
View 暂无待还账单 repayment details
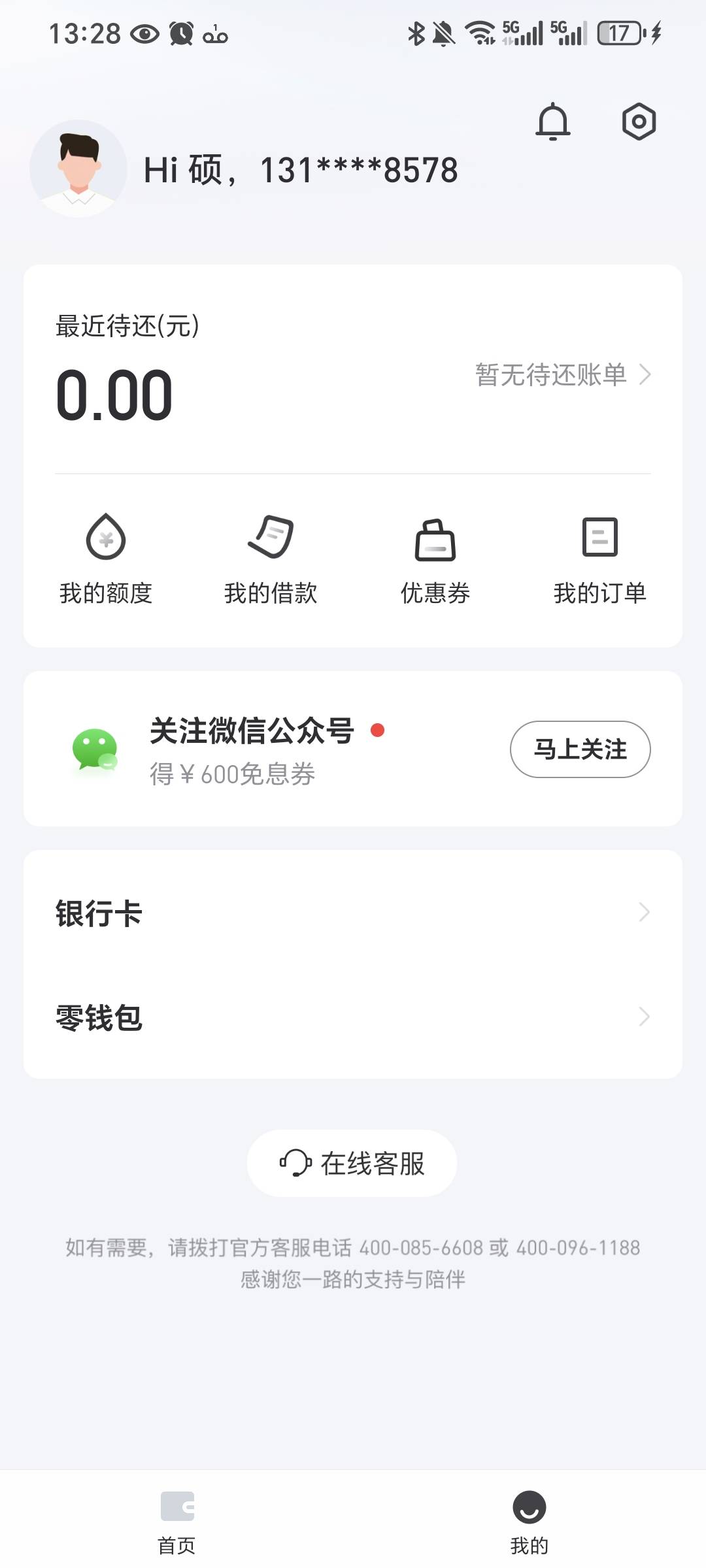[x=562, y=375]
